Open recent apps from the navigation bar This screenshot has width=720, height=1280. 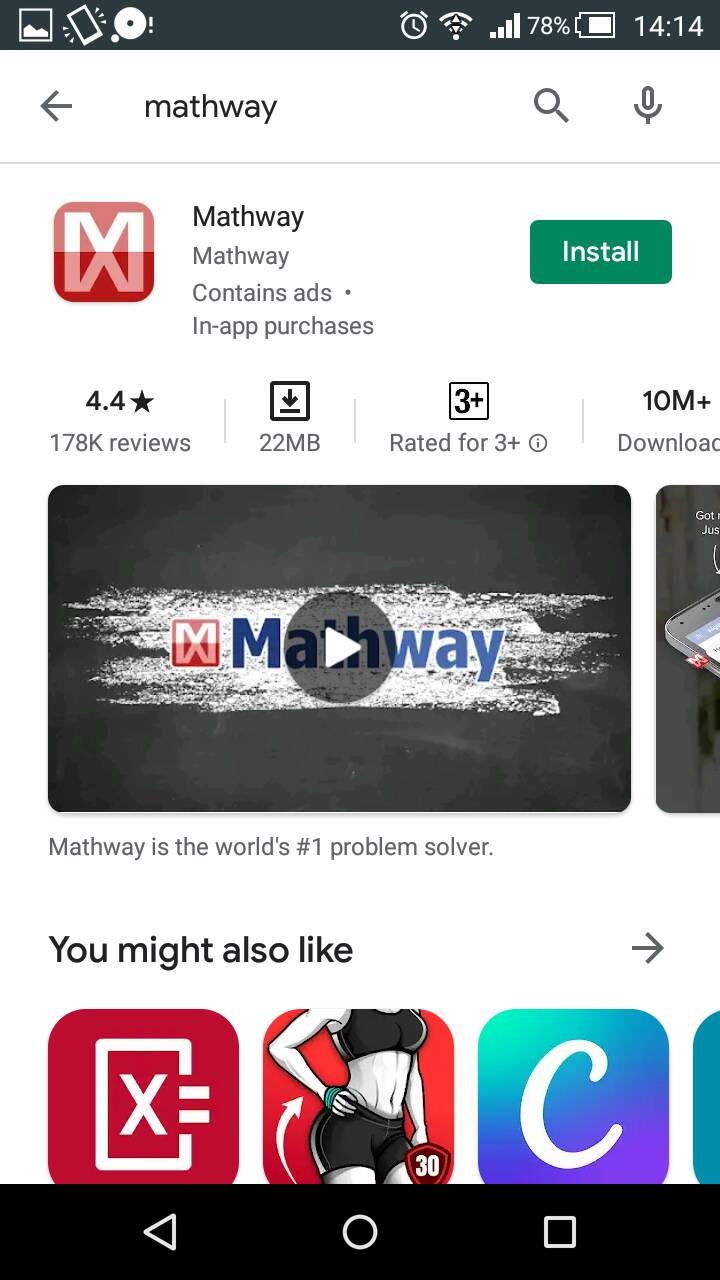[560, 1232]
